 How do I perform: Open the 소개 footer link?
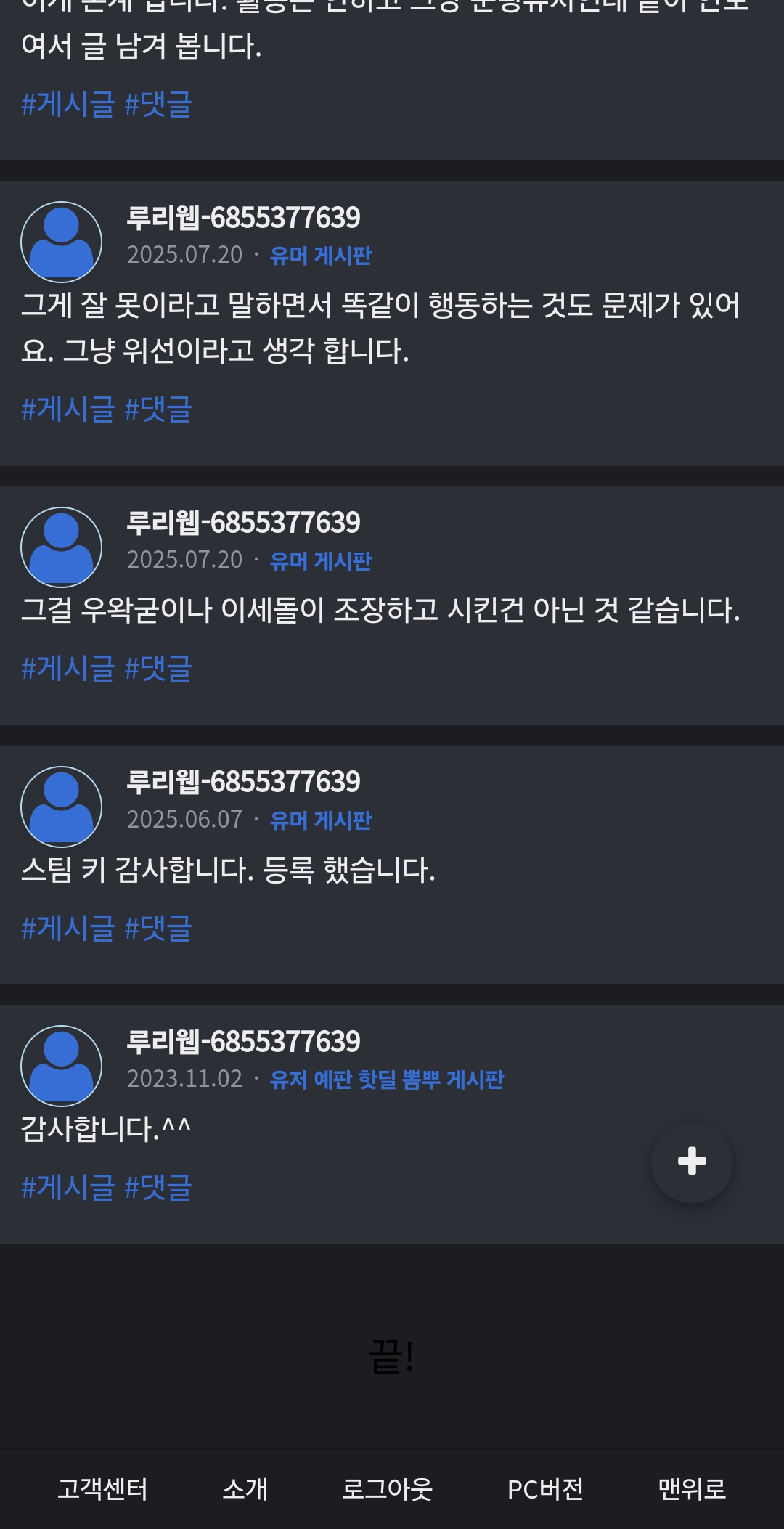pyautogui.click(x=245, y=1489)
